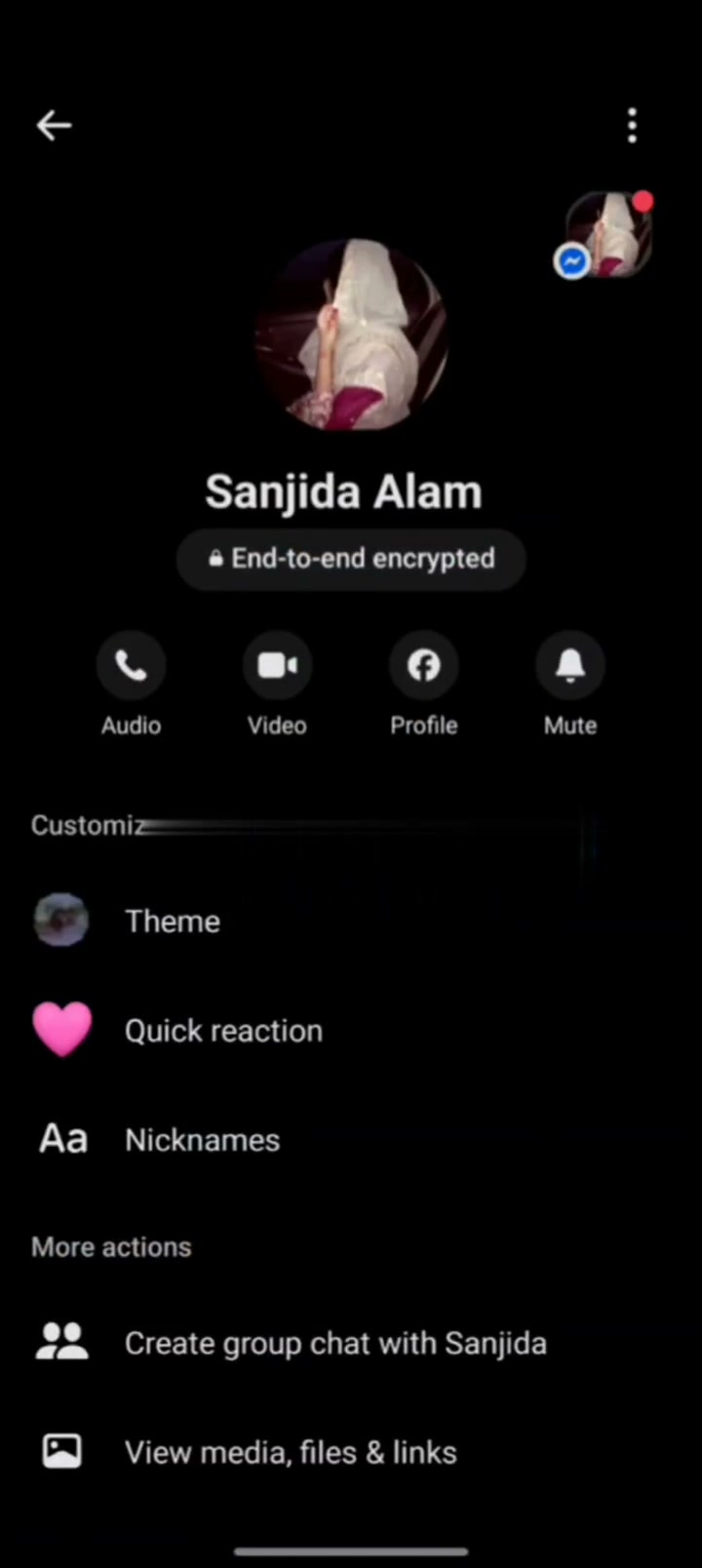
Task: Select the Quick reaction option
Action: 351,1030
